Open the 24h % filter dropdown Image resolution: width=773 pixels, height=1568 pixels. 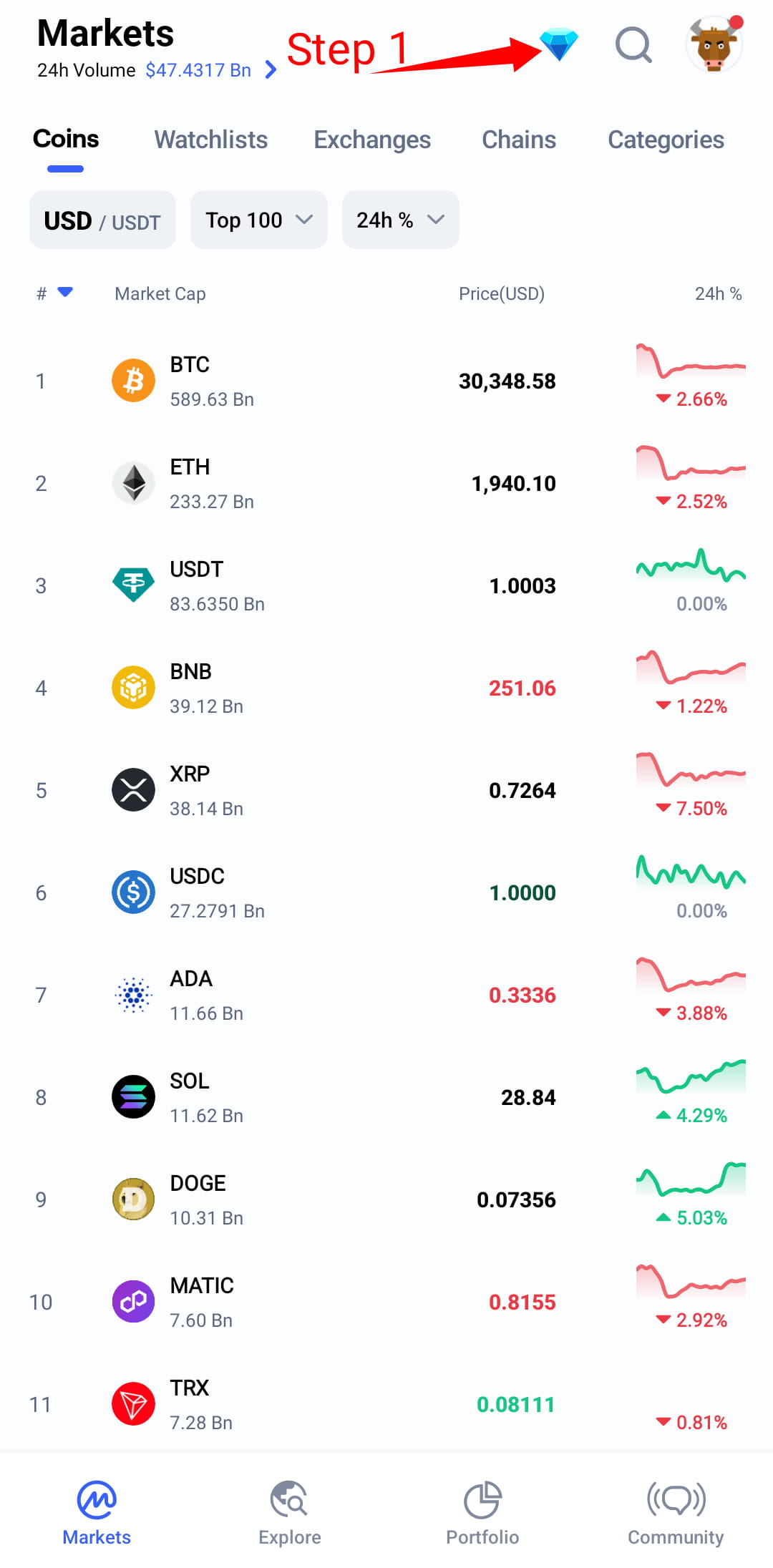(x=399, y=220)
